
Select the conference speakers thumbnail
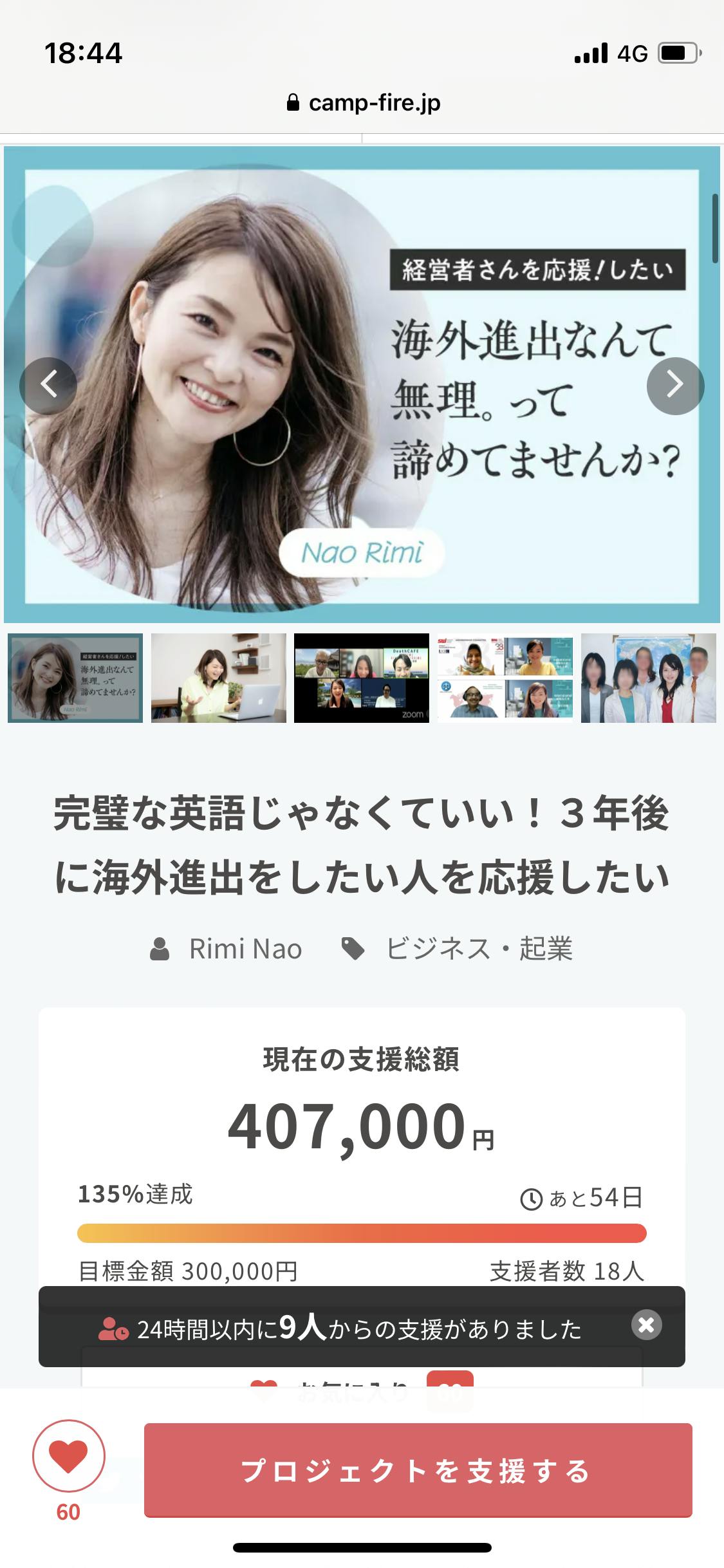click(x=505, y=678)
